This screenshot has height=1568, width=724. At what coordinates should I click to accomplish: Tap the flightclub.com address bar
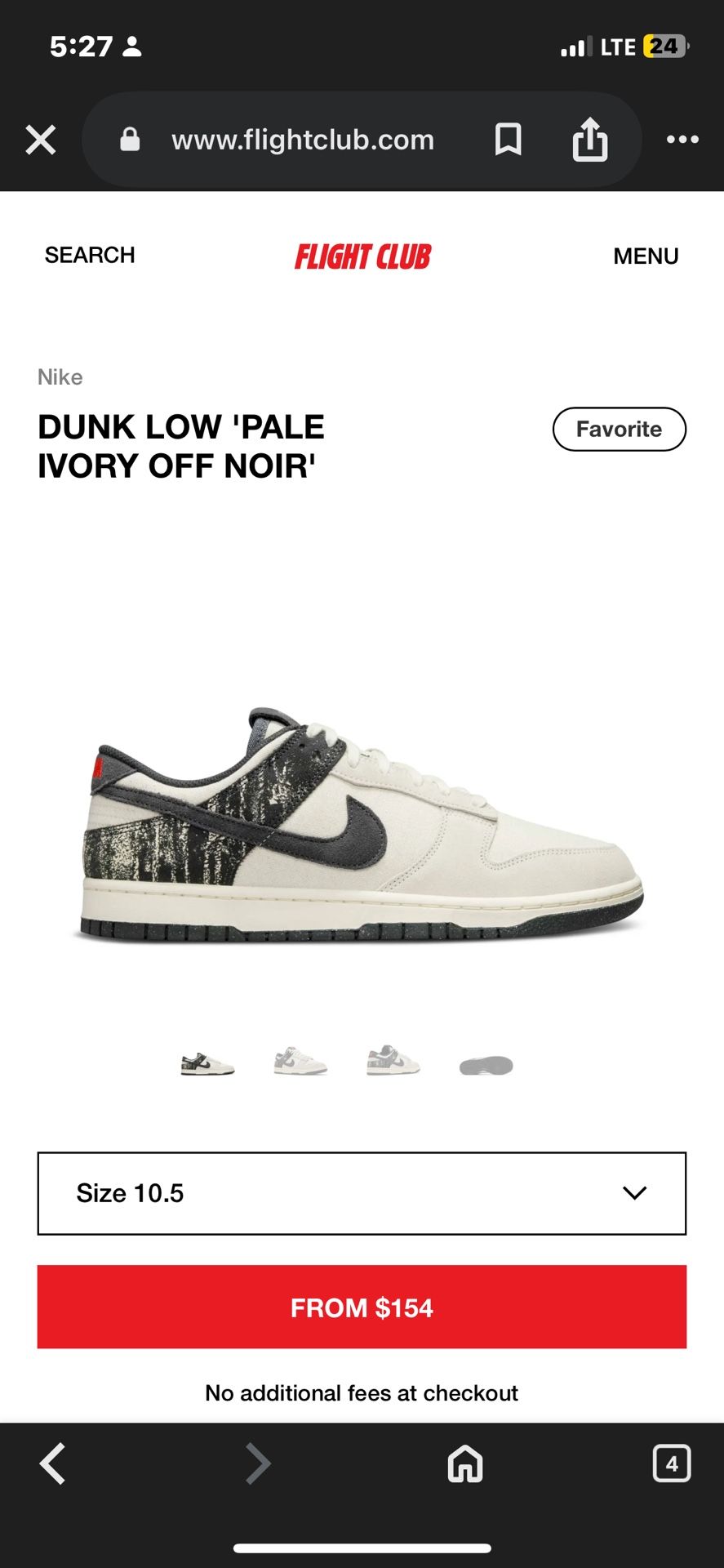coord(302,140)
